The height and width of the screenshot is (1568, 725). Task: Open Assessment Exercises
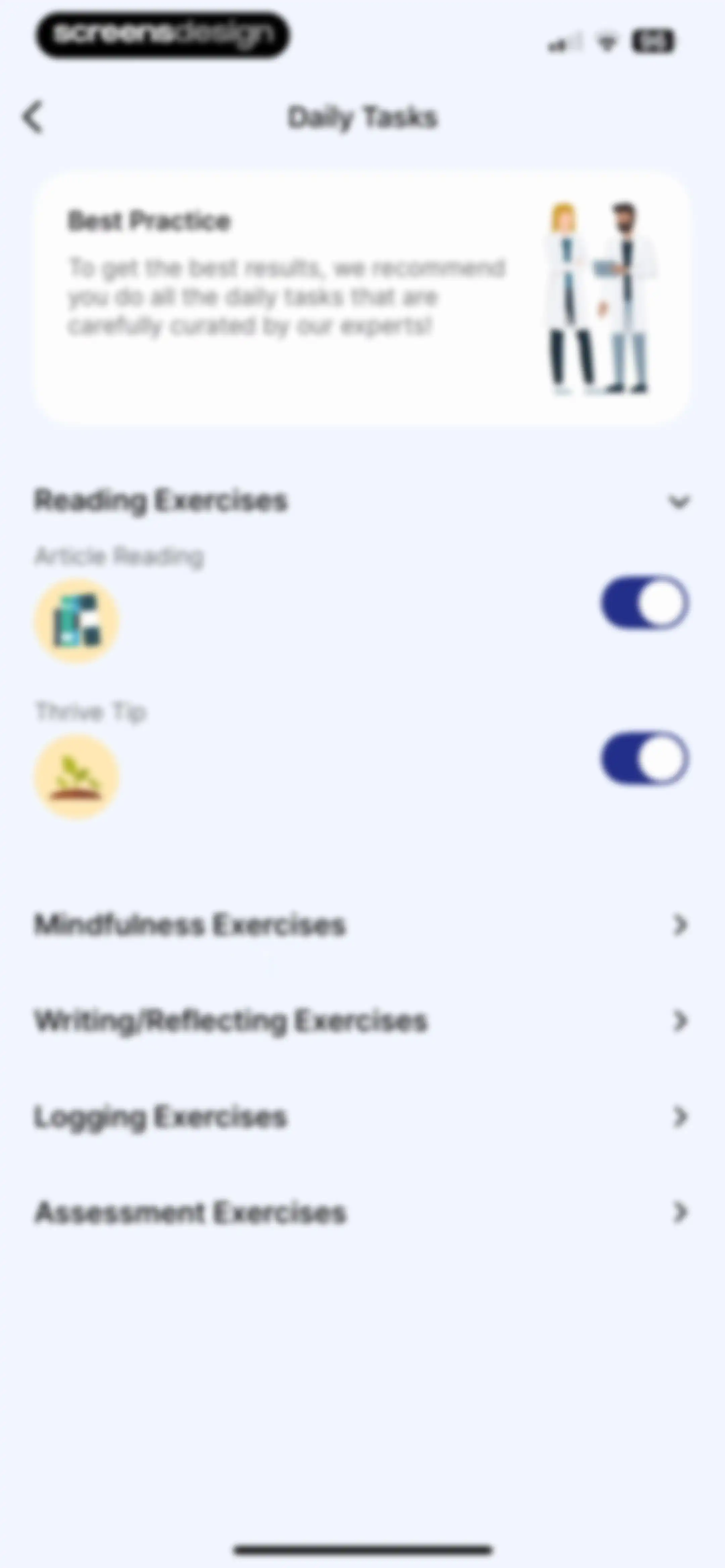point(361,1212)
